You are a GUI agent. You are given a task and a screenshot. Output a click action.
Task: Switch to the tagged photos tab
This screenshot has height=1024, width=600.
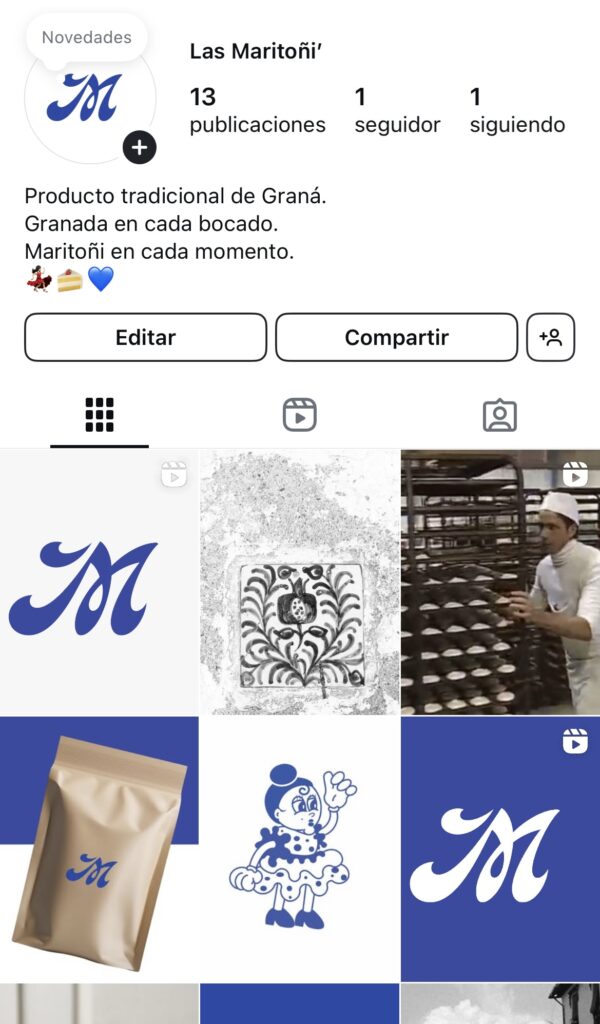click(x=499, y=414)
